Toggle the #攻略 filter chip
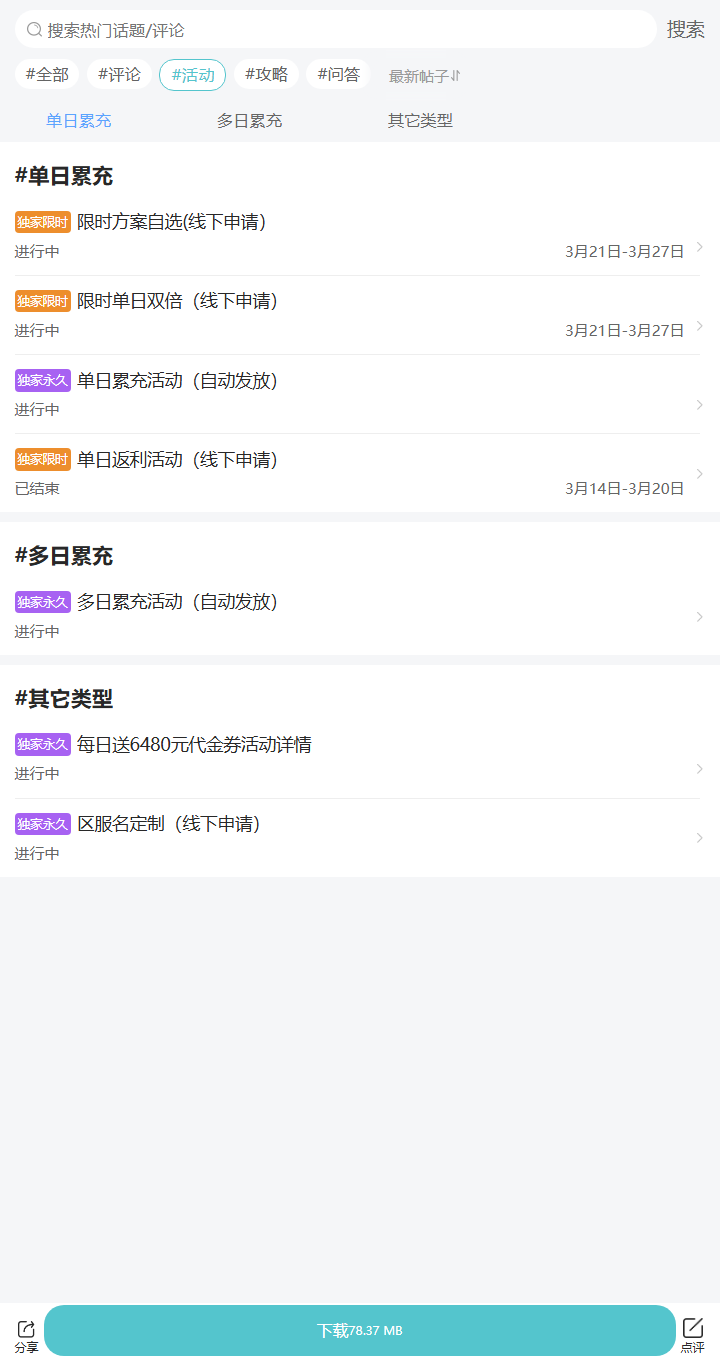 point(265,74)
